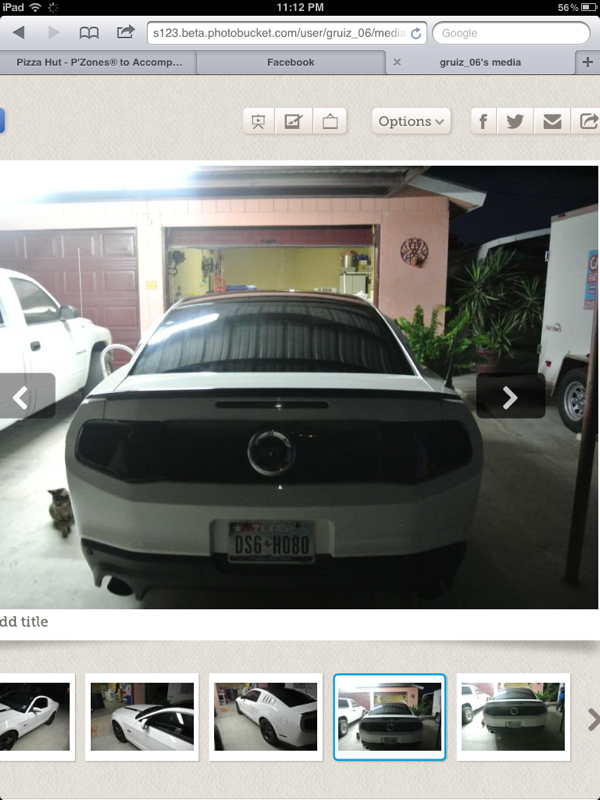Close the gruiz_06's media tab
Screen dimensions: 600x800
pos(397,62)
